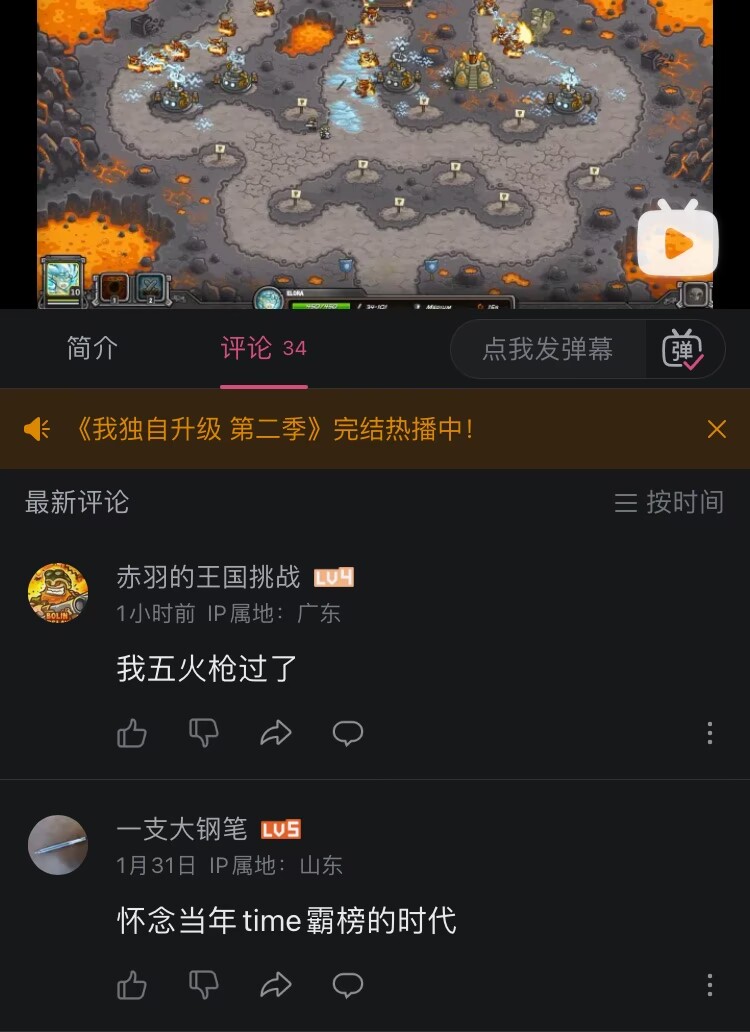Dislike the comment 我五火枪过了

204,734
